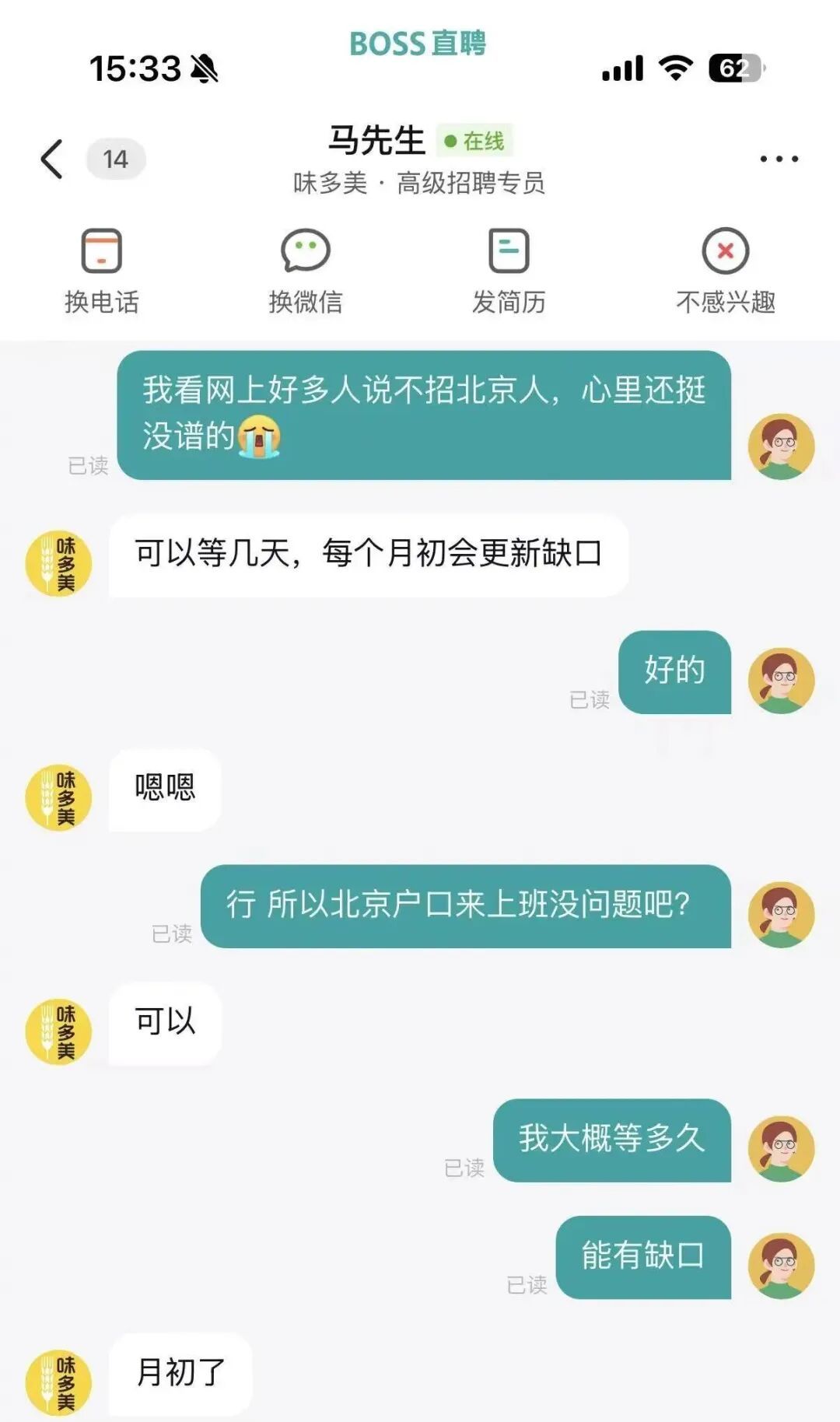This screenshot has height=1422, width=840.
Task: Open 马先生's profile from the chat title
Action: point(377,141)
